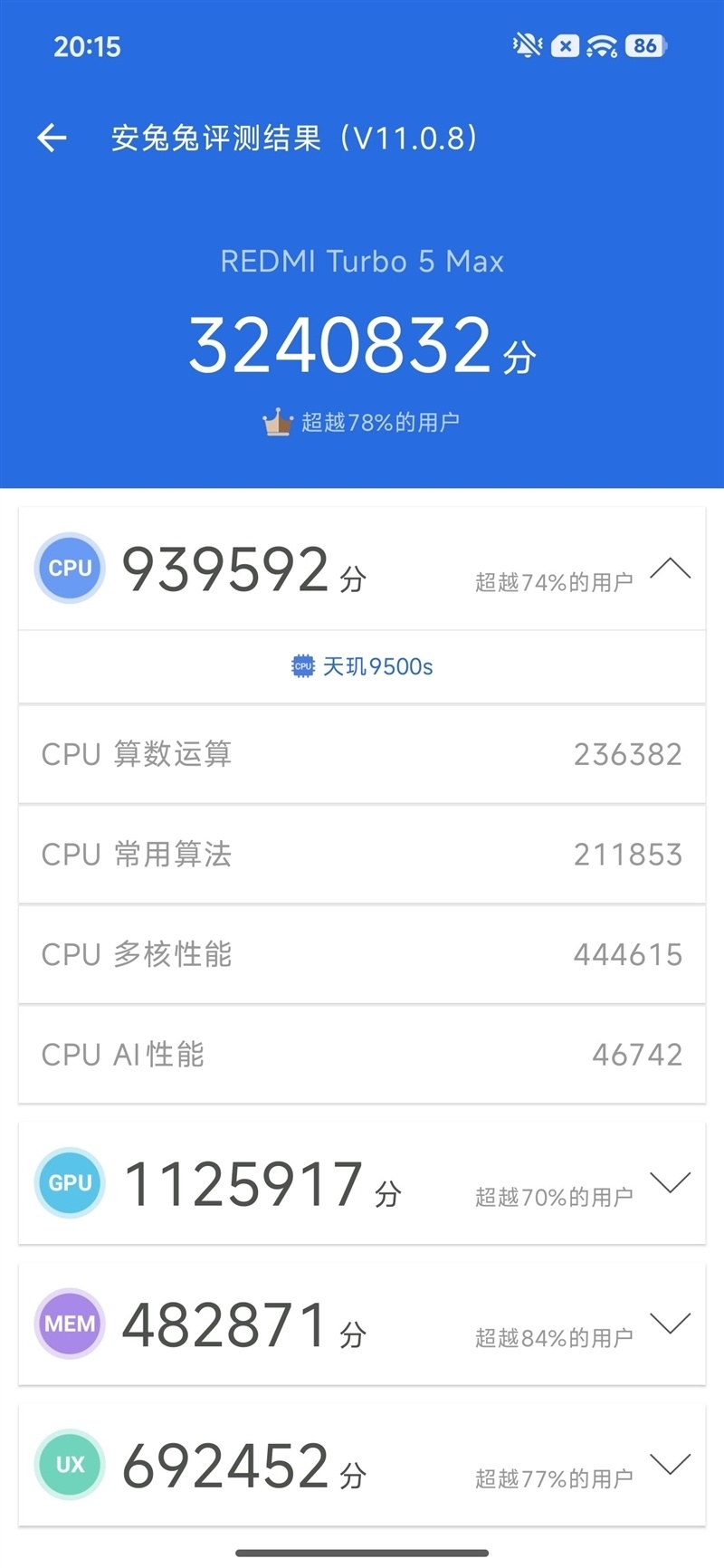The height and width of the screenshot is (1568, 724).
Task: Expand the UX score details
Action: pos(671,1464)
